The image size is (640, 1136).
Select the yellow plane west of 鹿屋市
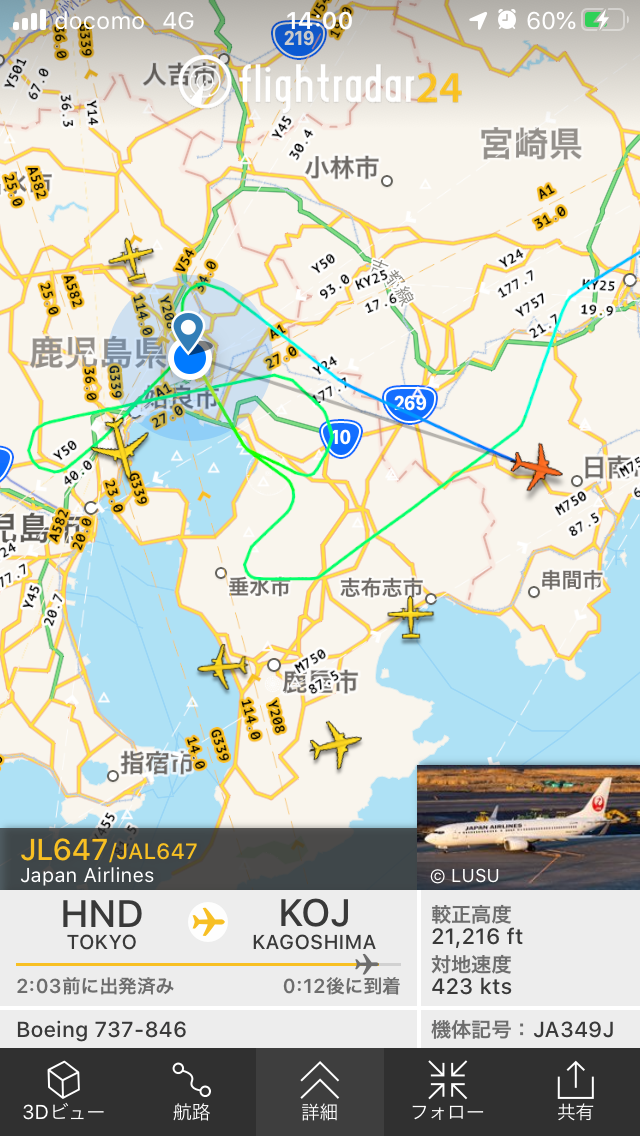tap(223, 666)
